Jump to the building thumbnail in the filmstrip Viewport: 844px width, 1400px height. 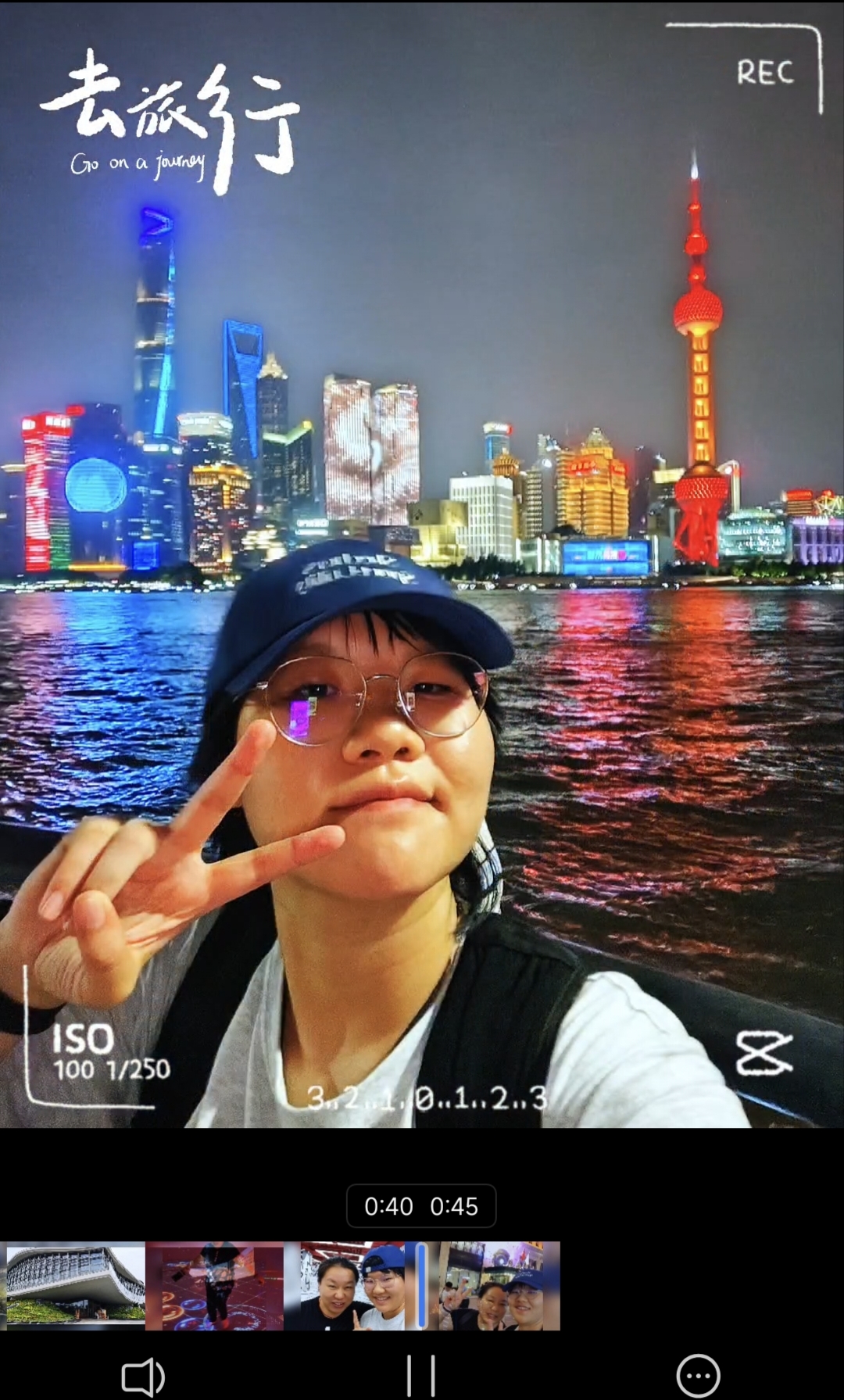[76, 1286]
